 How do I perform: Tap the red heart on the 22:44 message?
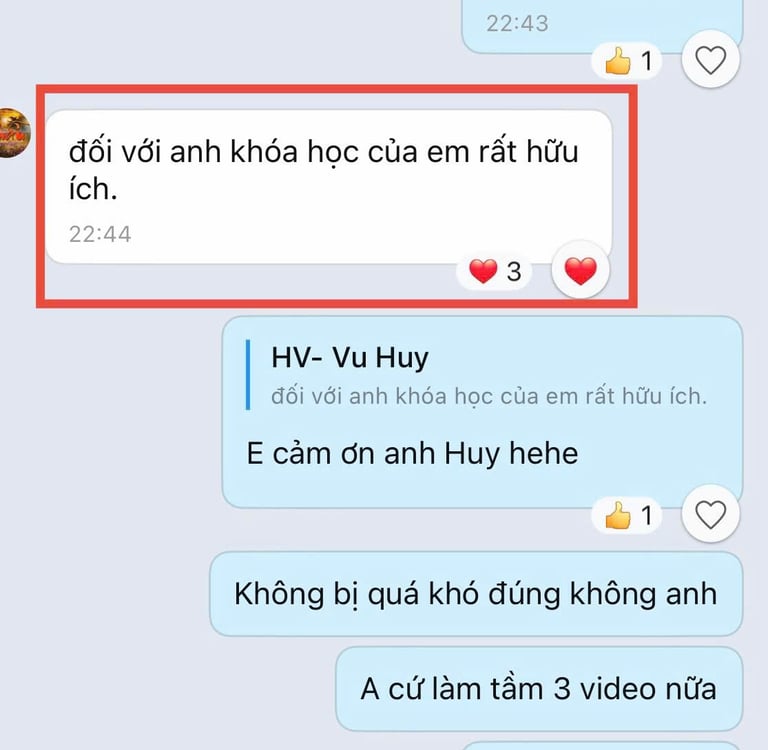click(580, 269)
